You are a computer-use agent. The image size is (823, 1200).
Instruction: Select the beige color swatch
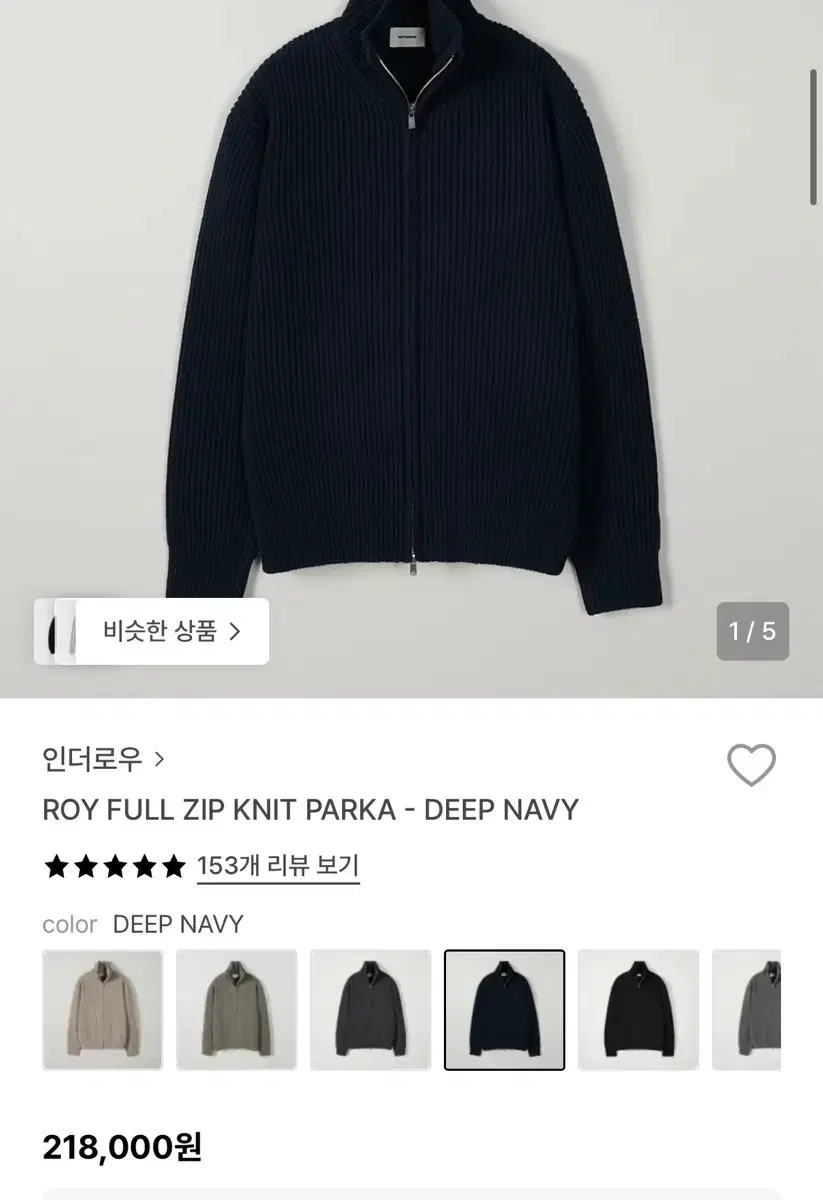pyautogui.click(x=102, y=1009)
